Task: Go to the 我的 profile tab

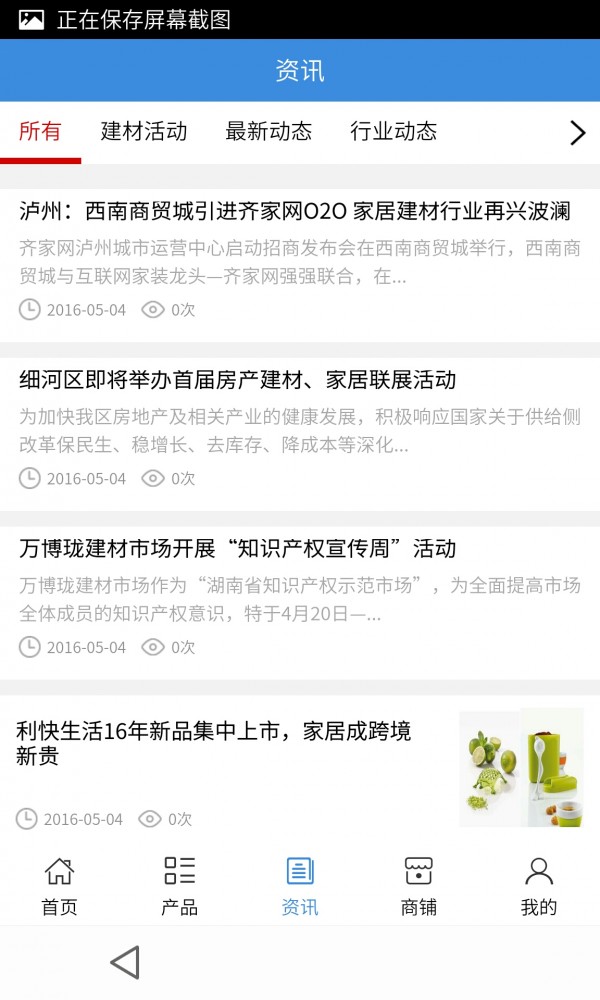Action: pyautogui.click(x=539, y=886)
